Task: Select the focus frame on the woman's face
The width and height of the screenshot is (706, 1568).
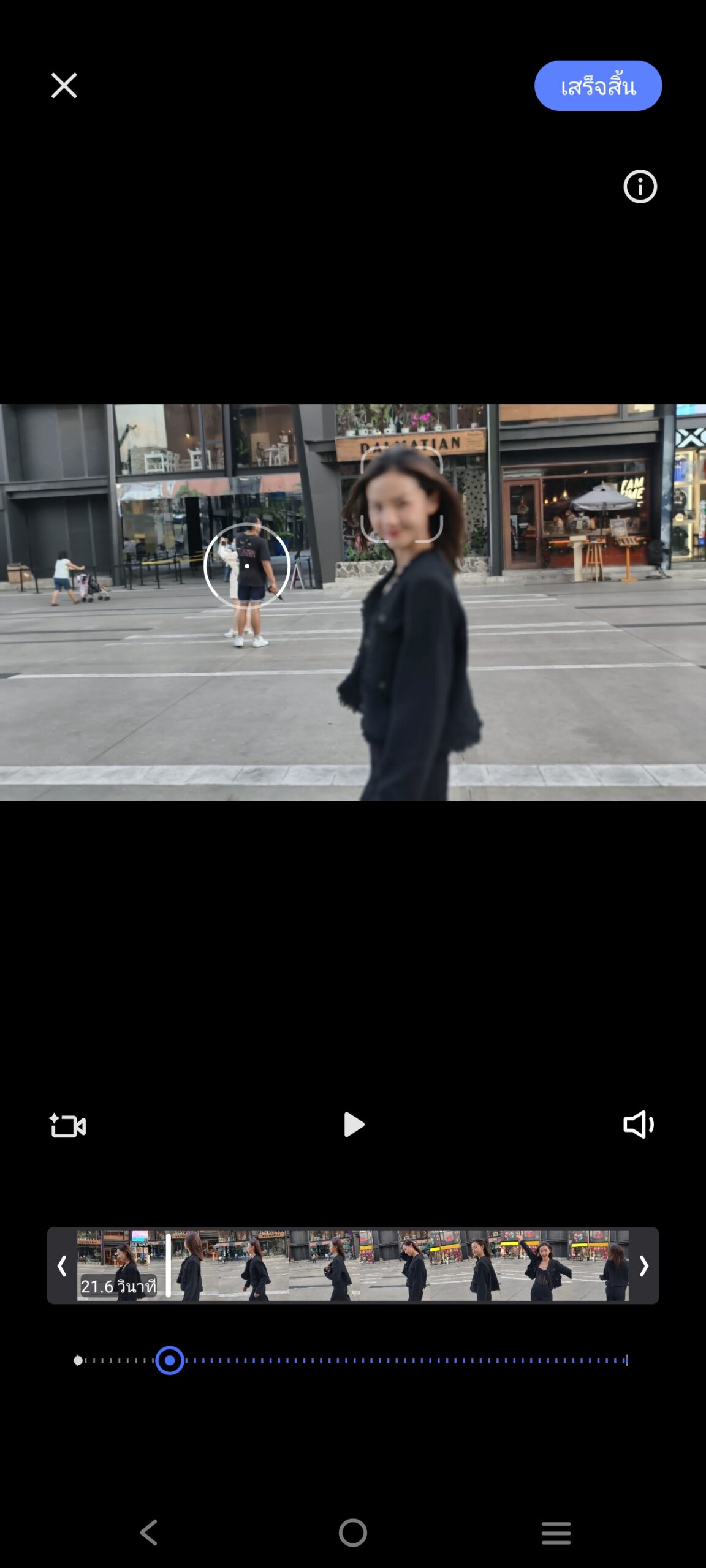Action: point(401,495)
